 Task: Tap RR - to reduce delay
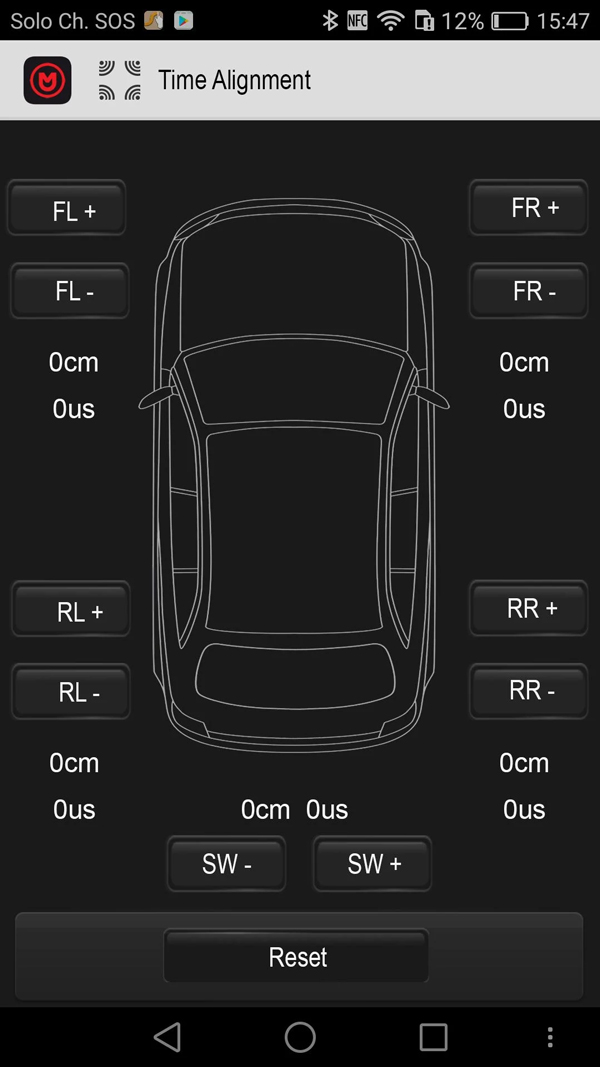[x=529, y=691]
